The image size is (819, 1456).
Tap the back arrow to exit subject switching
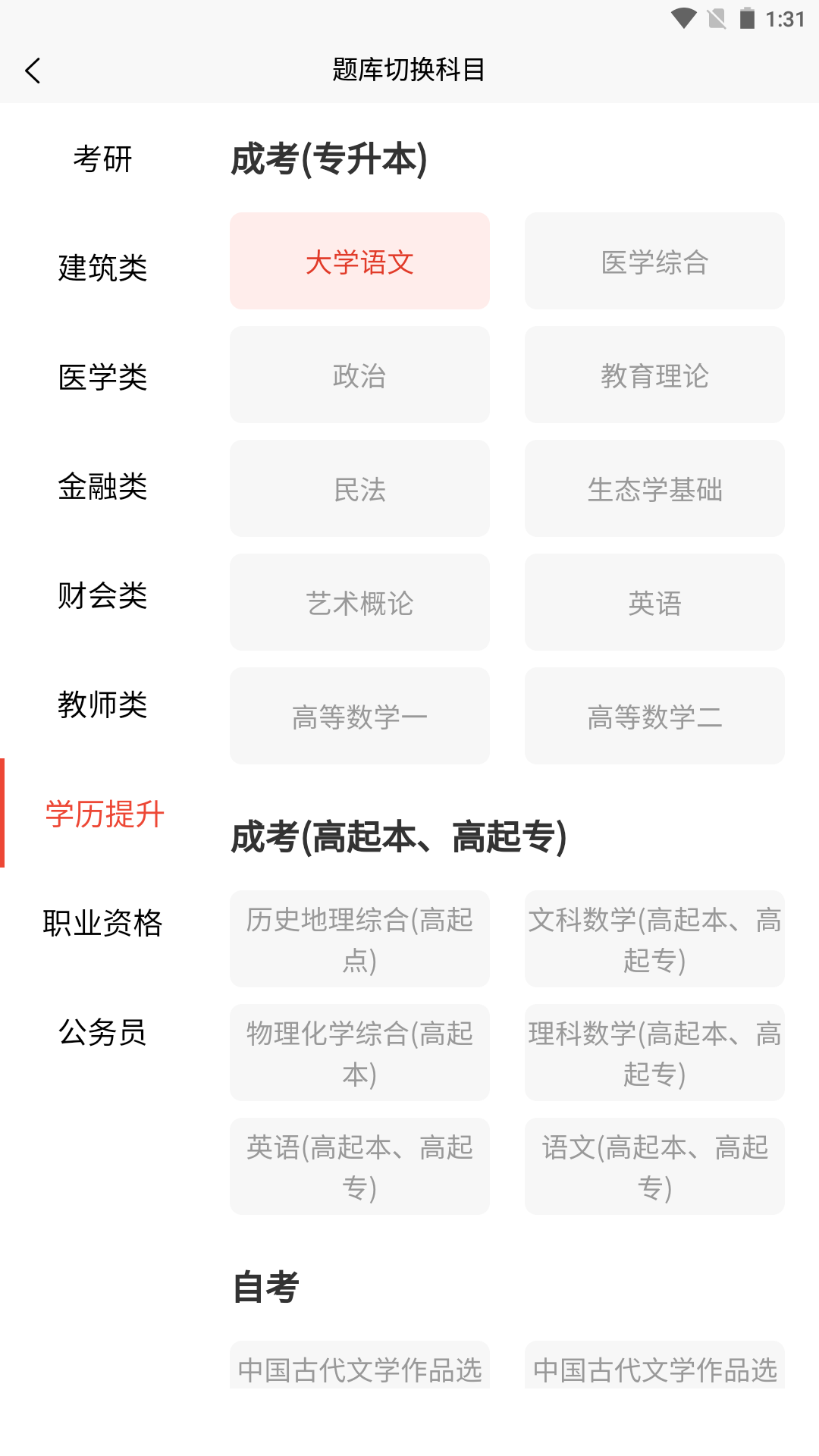click(32, 69)
